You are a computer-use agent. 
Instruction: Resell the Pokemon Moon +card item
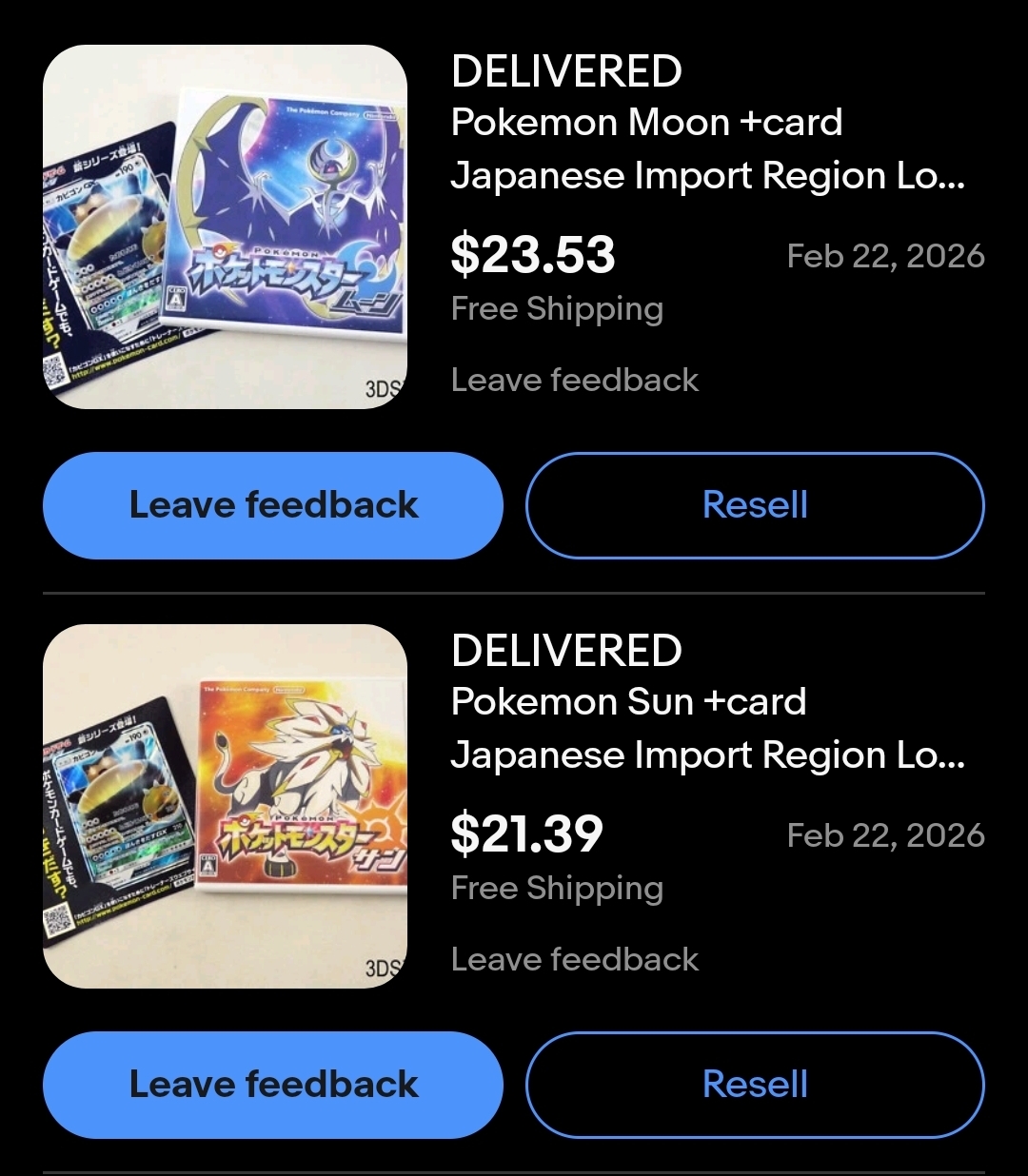[x=755, y=505]
